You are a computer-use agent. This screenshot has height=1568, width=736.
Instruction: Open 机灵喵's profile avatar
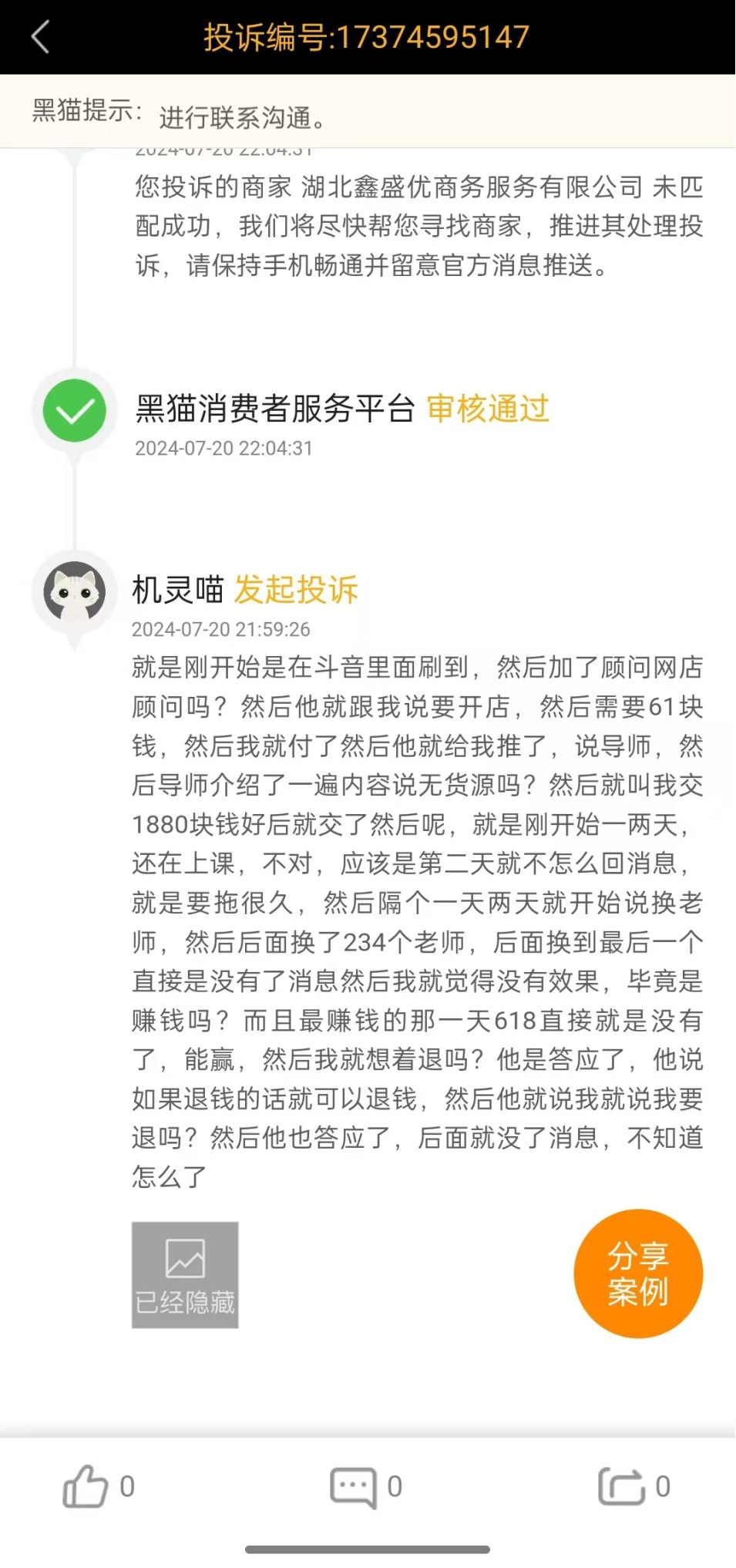coord(75,592)
